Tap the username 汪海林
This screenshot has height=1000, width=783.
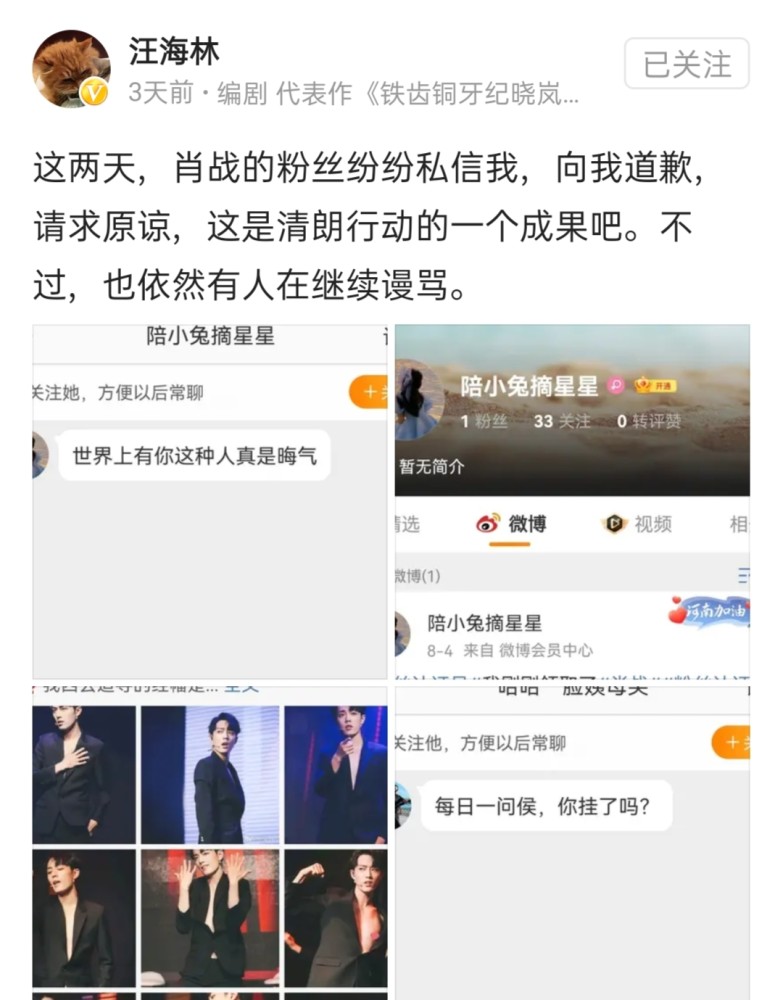174,51
